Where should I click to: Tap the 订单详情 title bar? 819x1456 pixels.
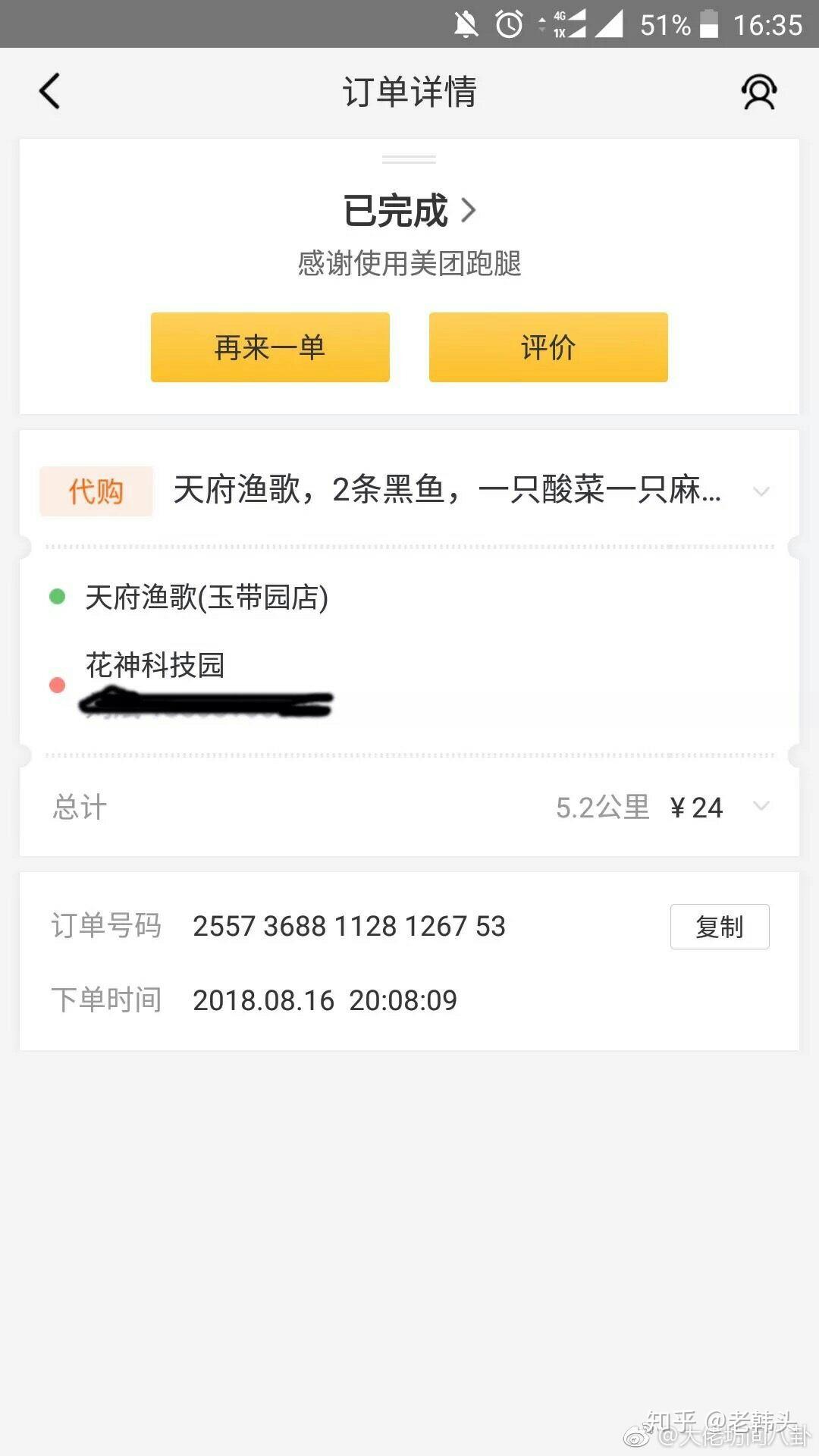pos(409,91)
